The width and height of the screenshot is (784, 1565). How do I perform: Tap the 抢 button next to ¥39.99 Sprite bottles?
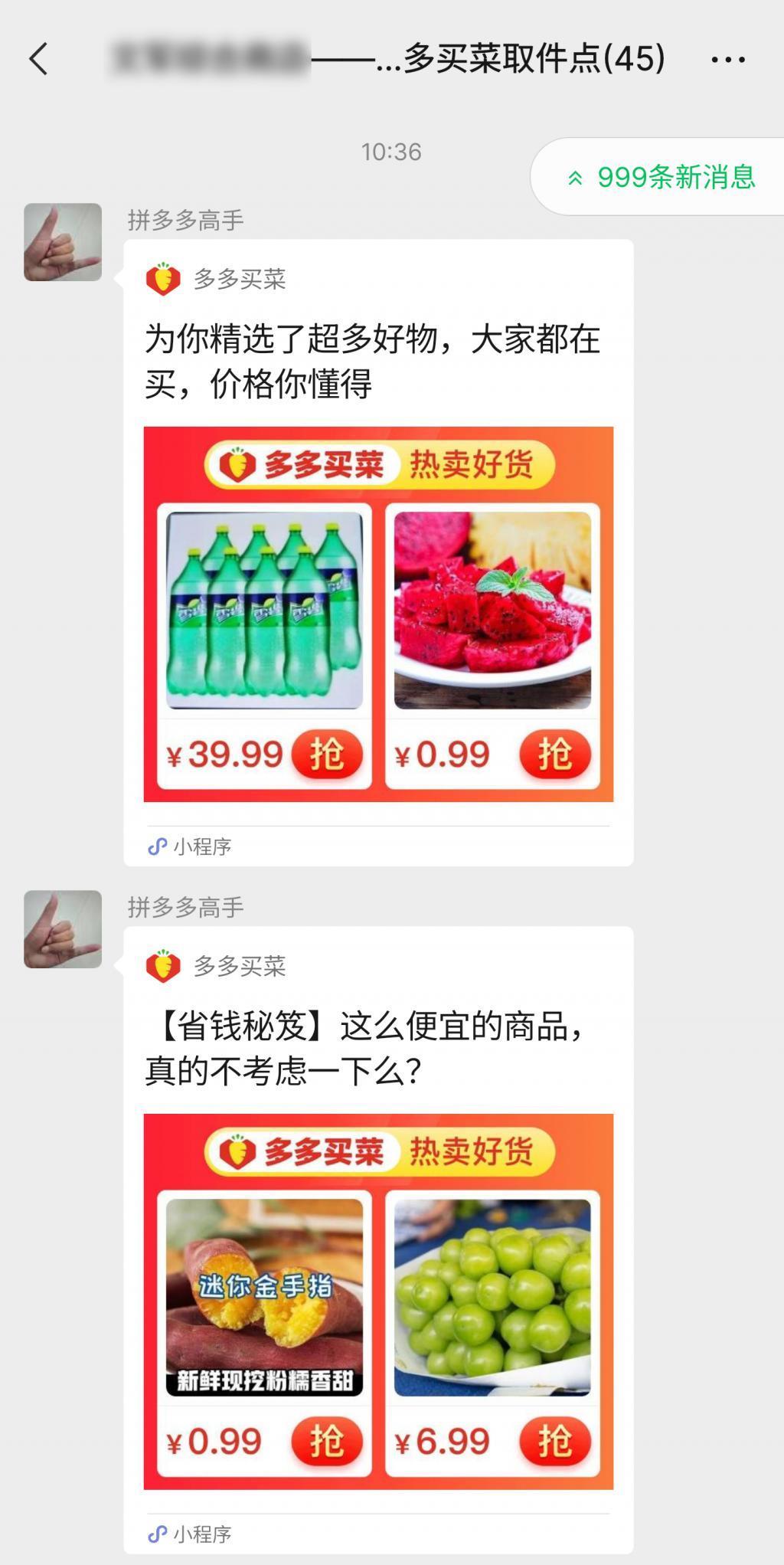[x=329, y=753]
